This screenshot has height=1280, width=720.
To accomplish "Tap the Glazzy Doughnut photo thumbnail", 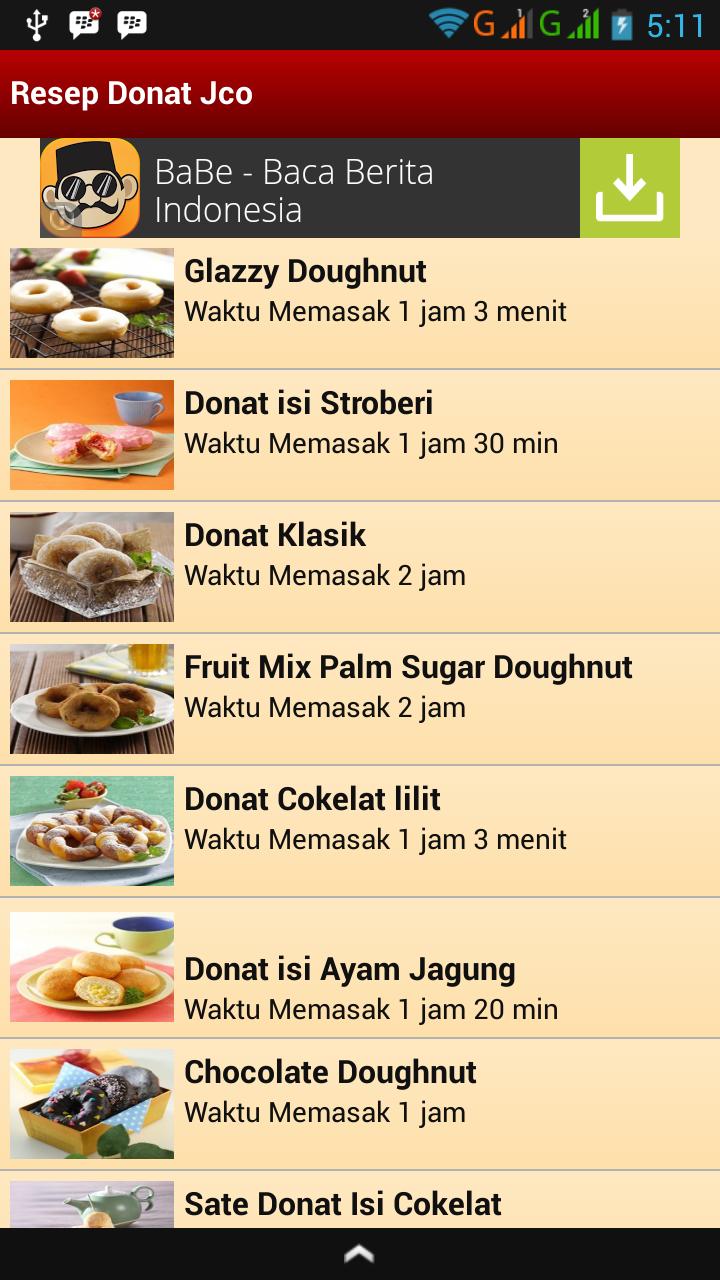I will tap(91, 303).
